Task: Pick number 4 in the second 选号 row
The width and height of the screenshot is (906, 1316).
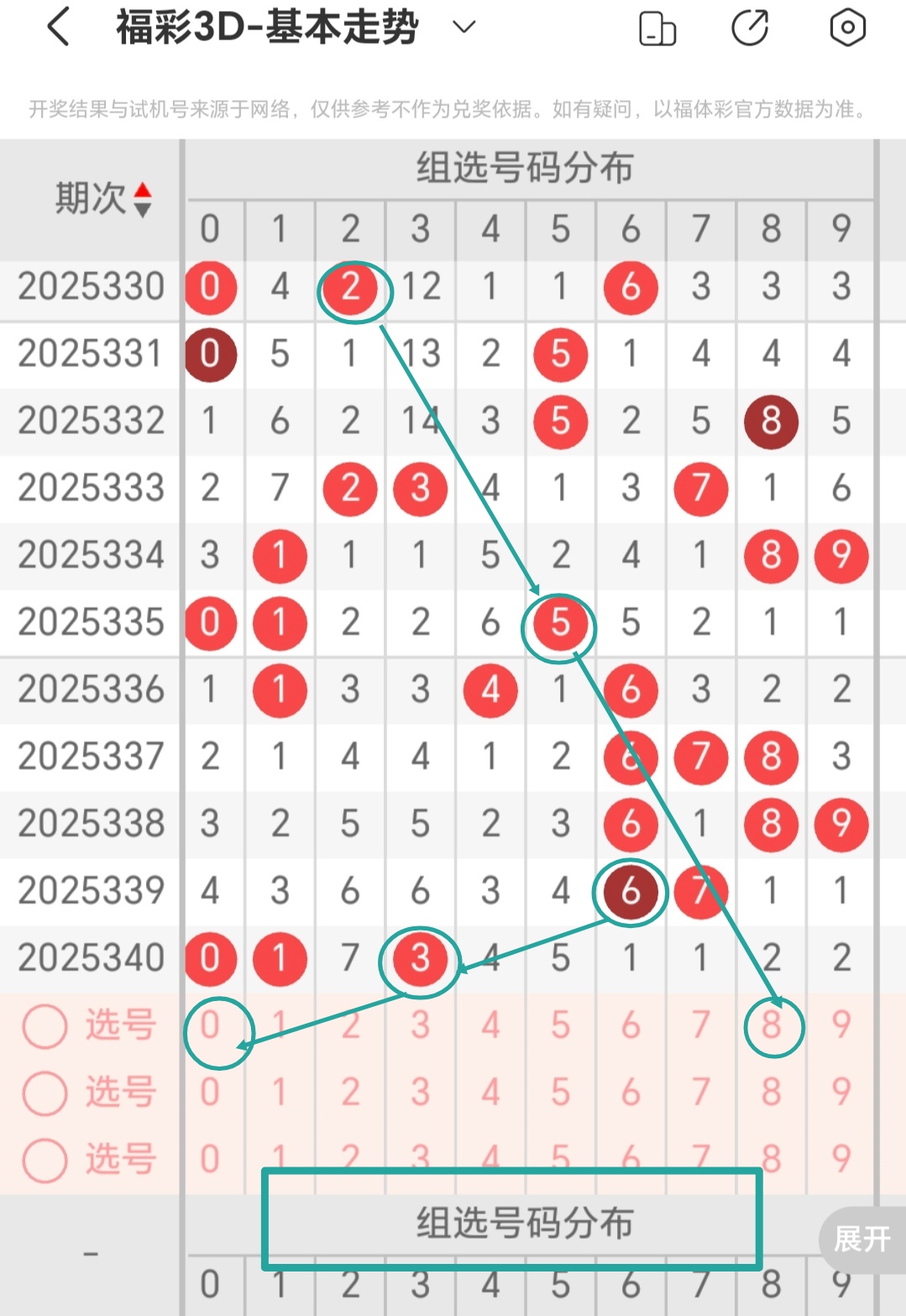Action: [x=490, y=1093]
